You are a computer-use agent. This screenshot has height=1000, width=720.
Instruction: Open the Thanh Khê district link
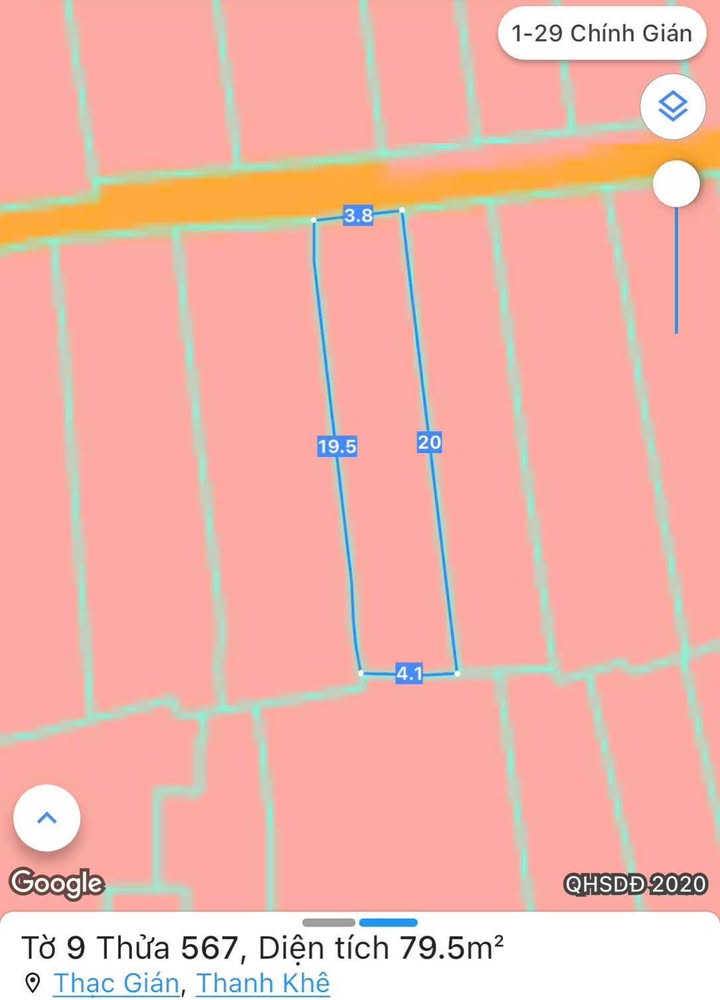[x=263, y=983]
